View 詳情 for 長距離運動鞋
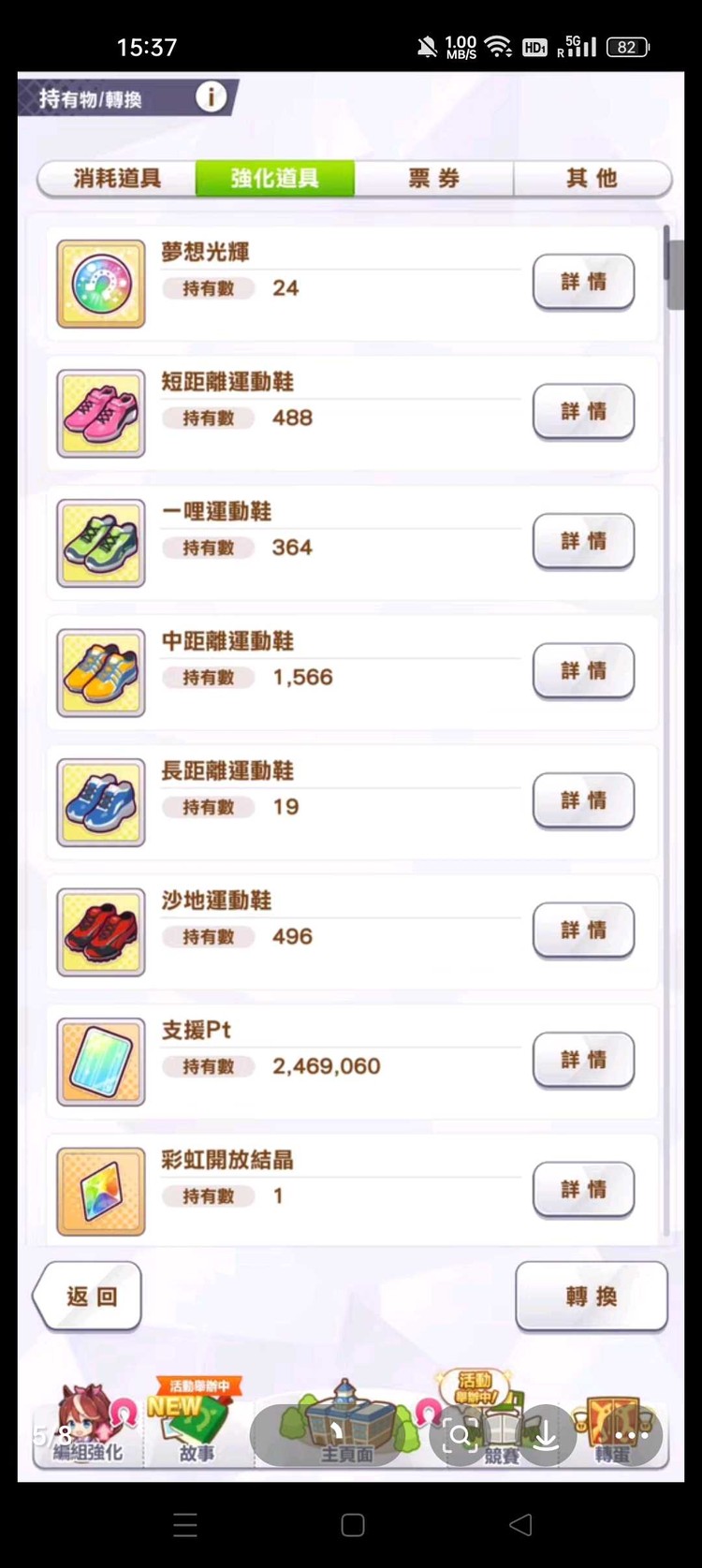Screen dimensions: 702x1568 click(x=583, y=800)
